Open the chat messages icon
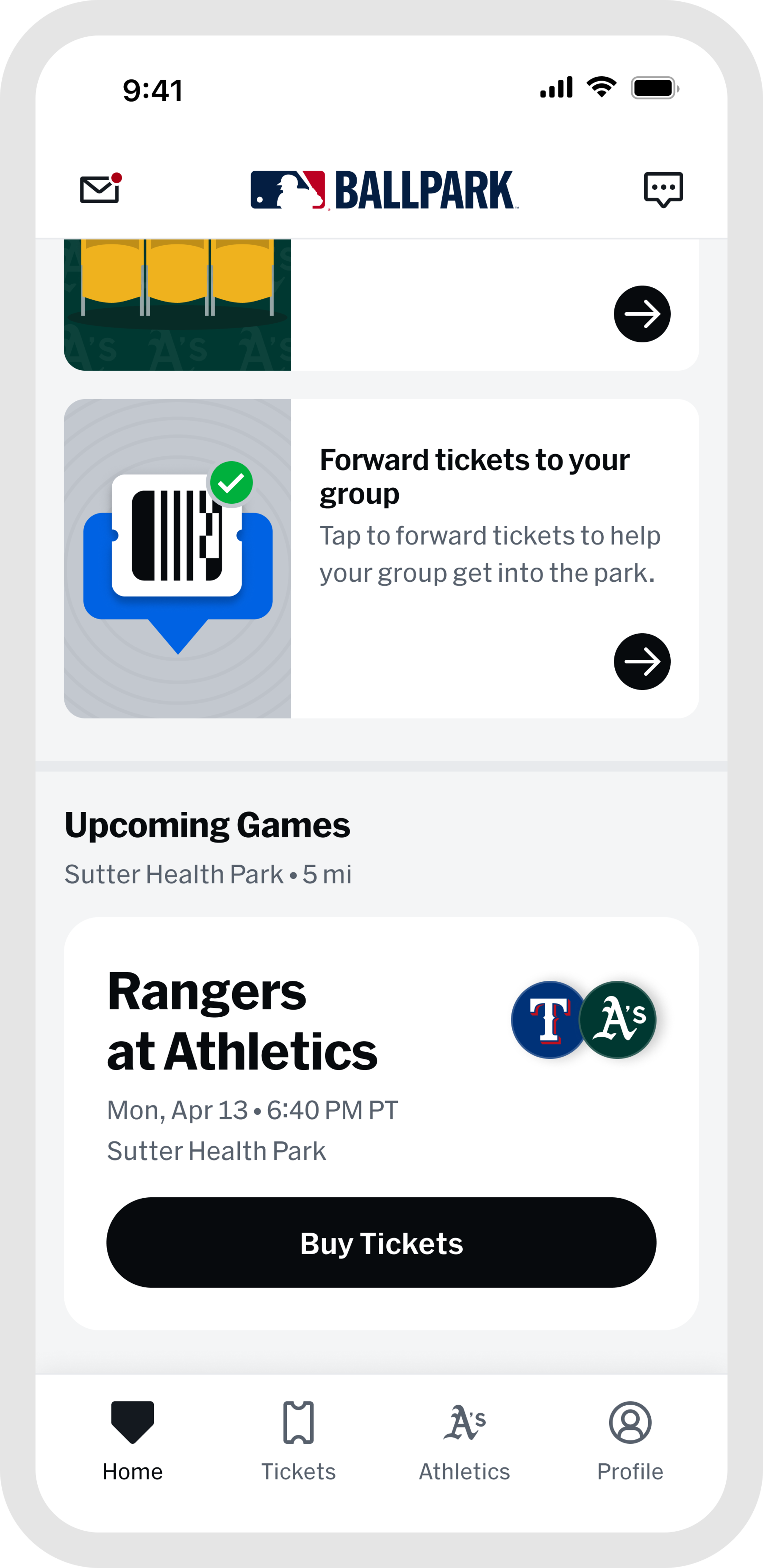The image size is (763, 1568). 663,189
